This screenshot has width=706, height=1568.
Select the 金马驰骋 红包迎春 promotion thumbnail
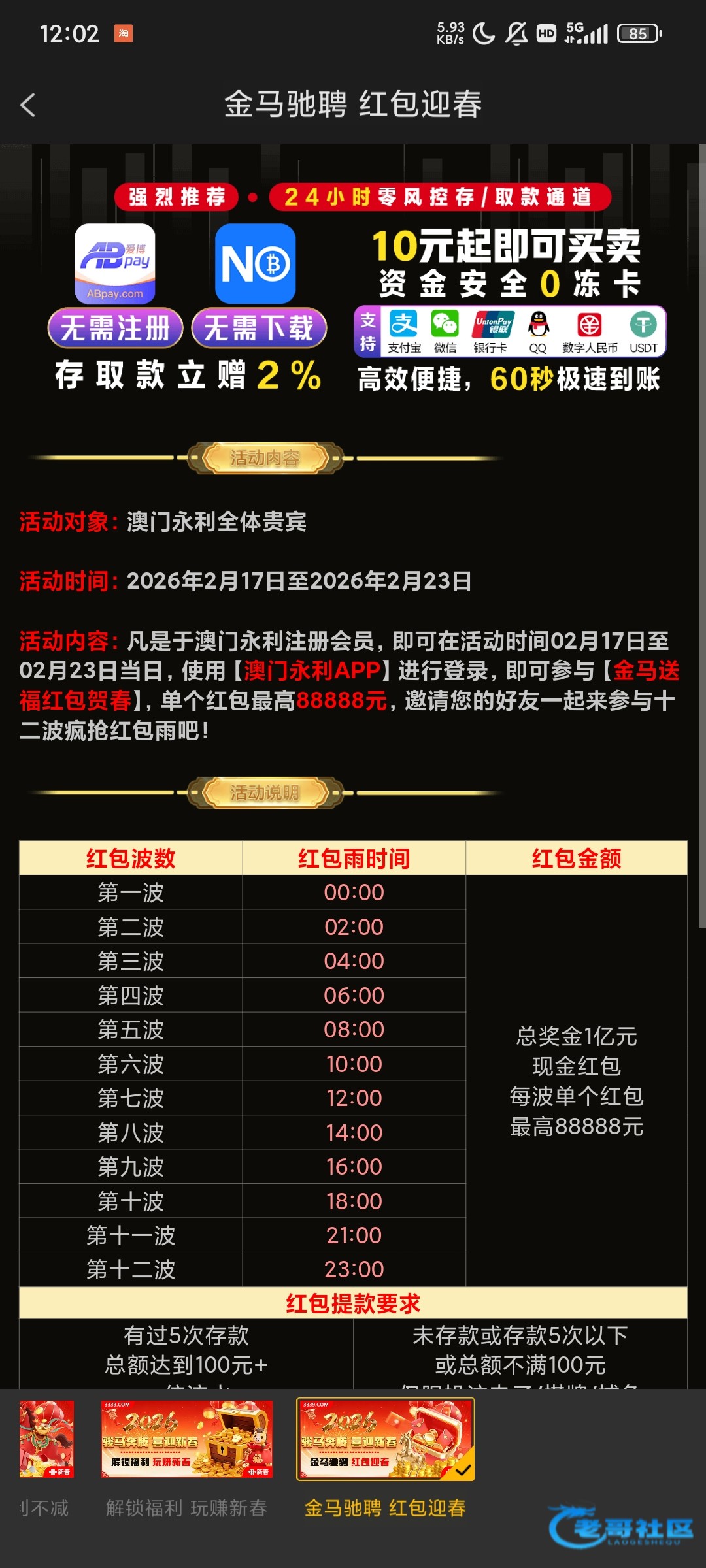[385, 1439]
